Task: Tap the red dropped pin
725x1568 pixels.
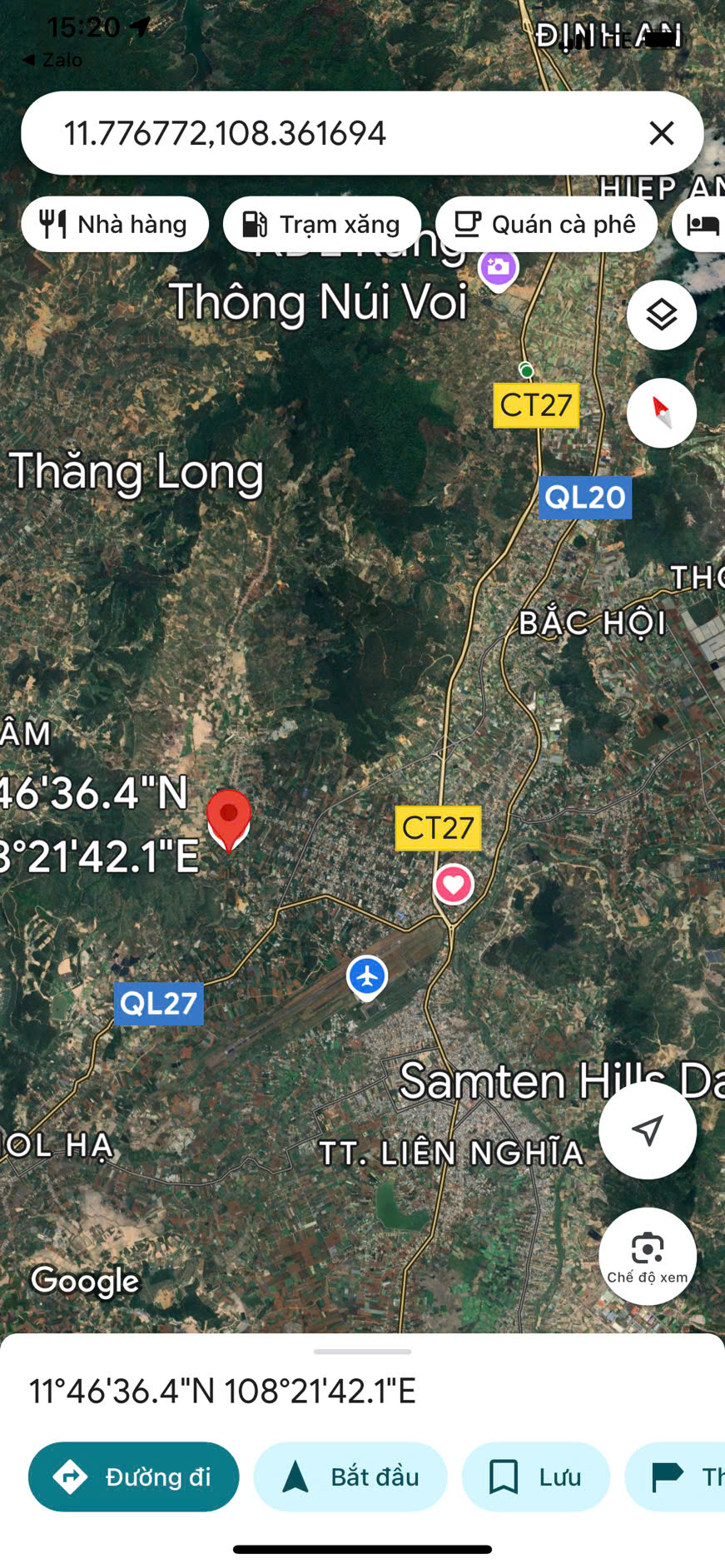Action: click(x=229, y=821)
